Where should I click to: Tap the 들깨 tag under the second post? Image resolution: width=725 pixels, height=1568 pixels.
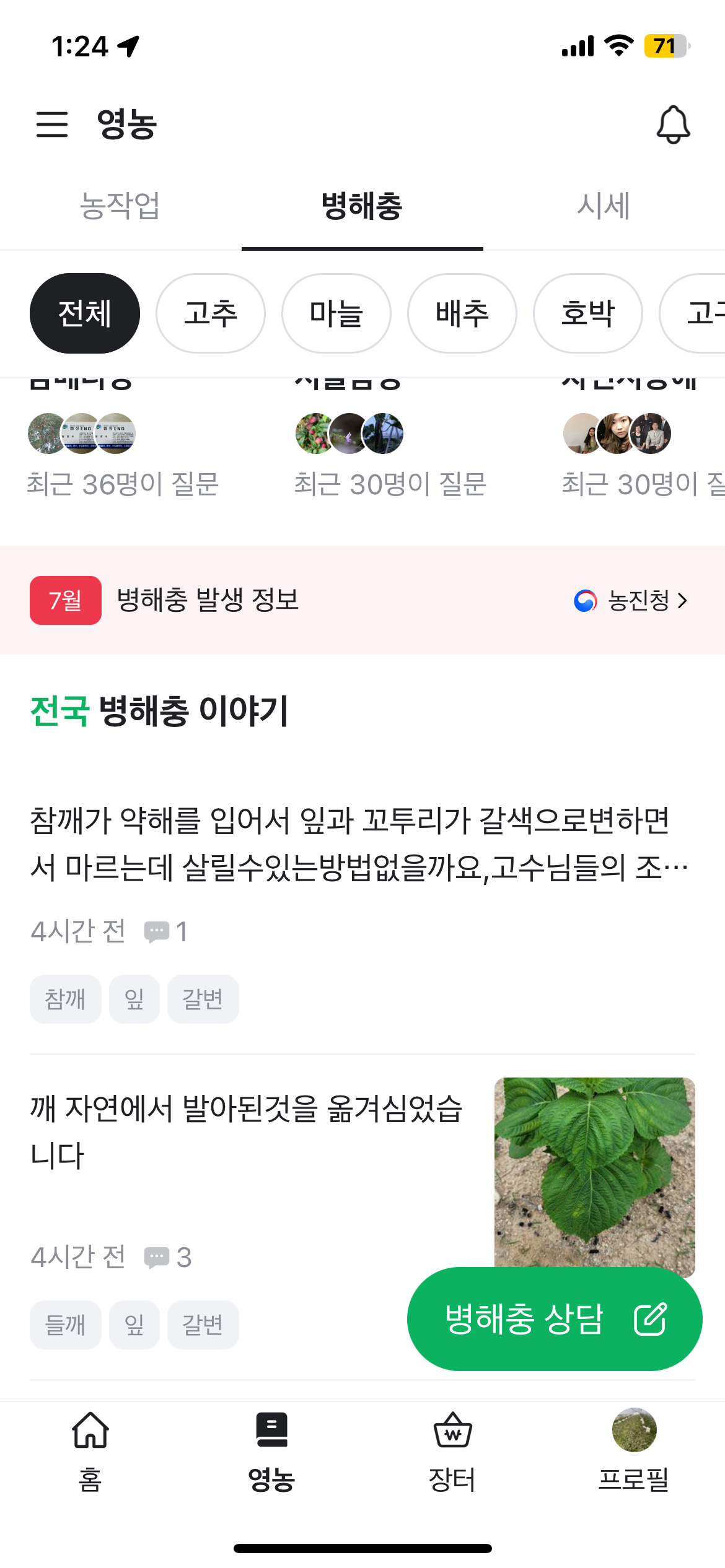pyautogui.click(x=65, y=1325)
